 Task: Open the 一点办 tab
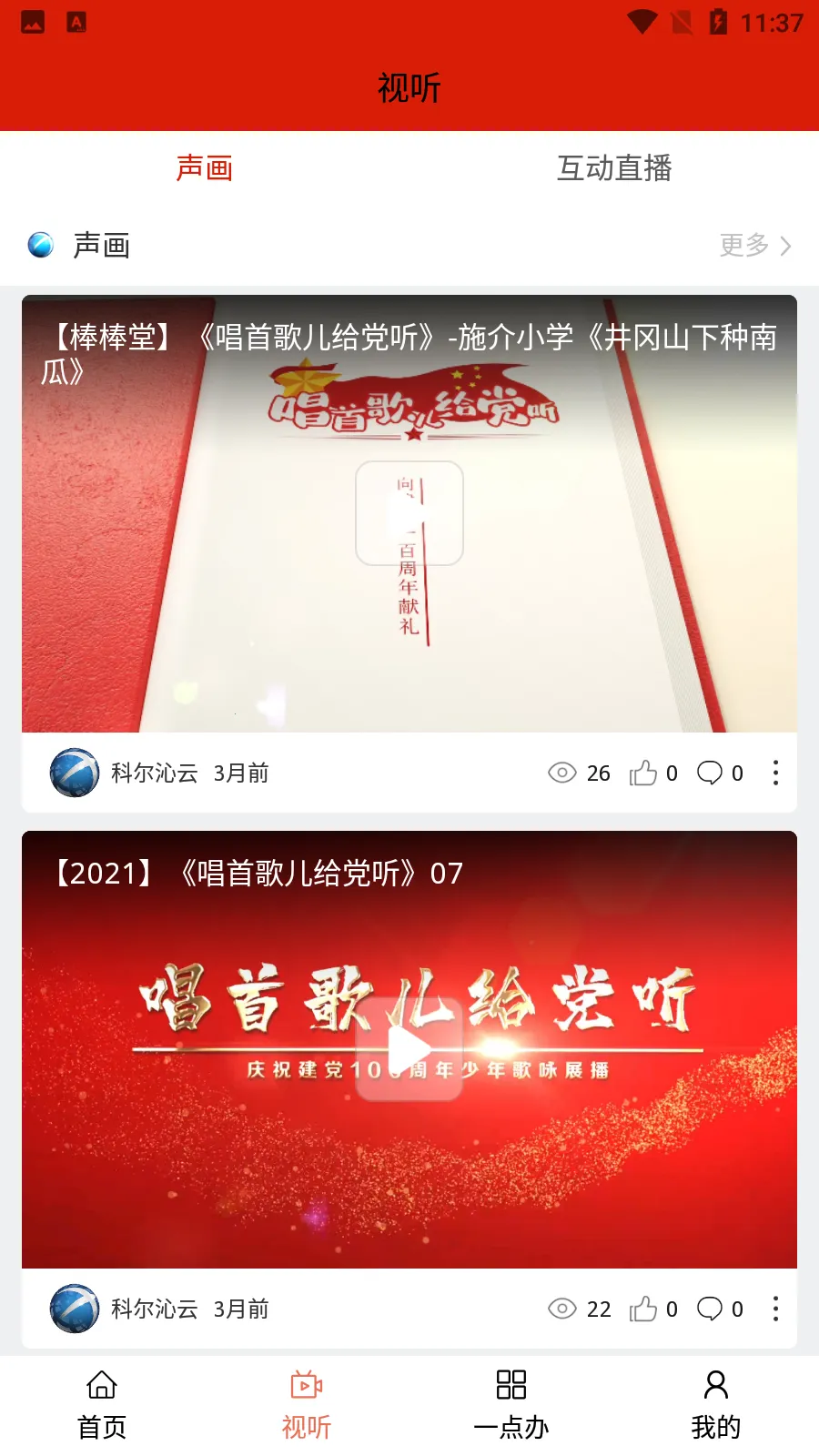tap(511, 1404)
